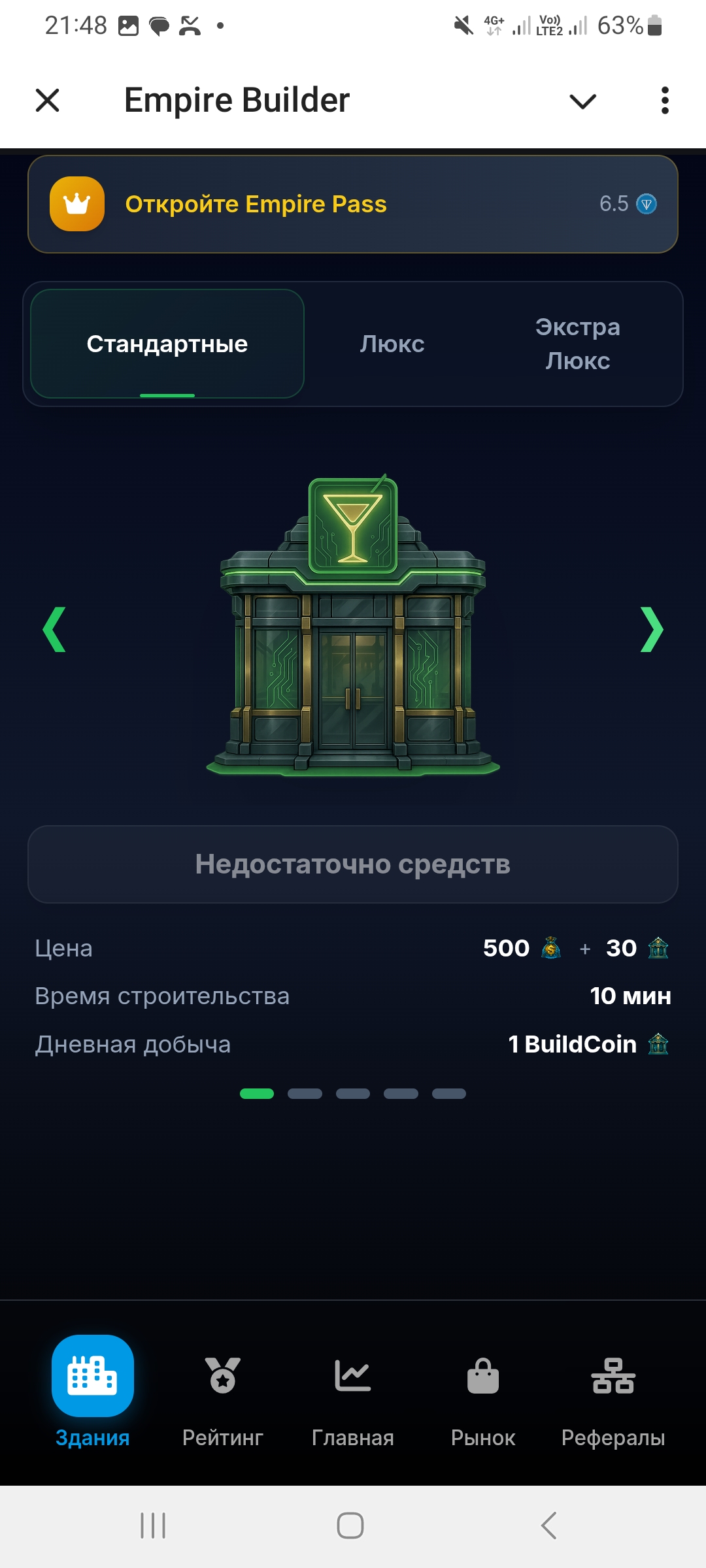706x1568 pixels.
Task: Open the Empire Pass banner
Action: tap(353, 204)
